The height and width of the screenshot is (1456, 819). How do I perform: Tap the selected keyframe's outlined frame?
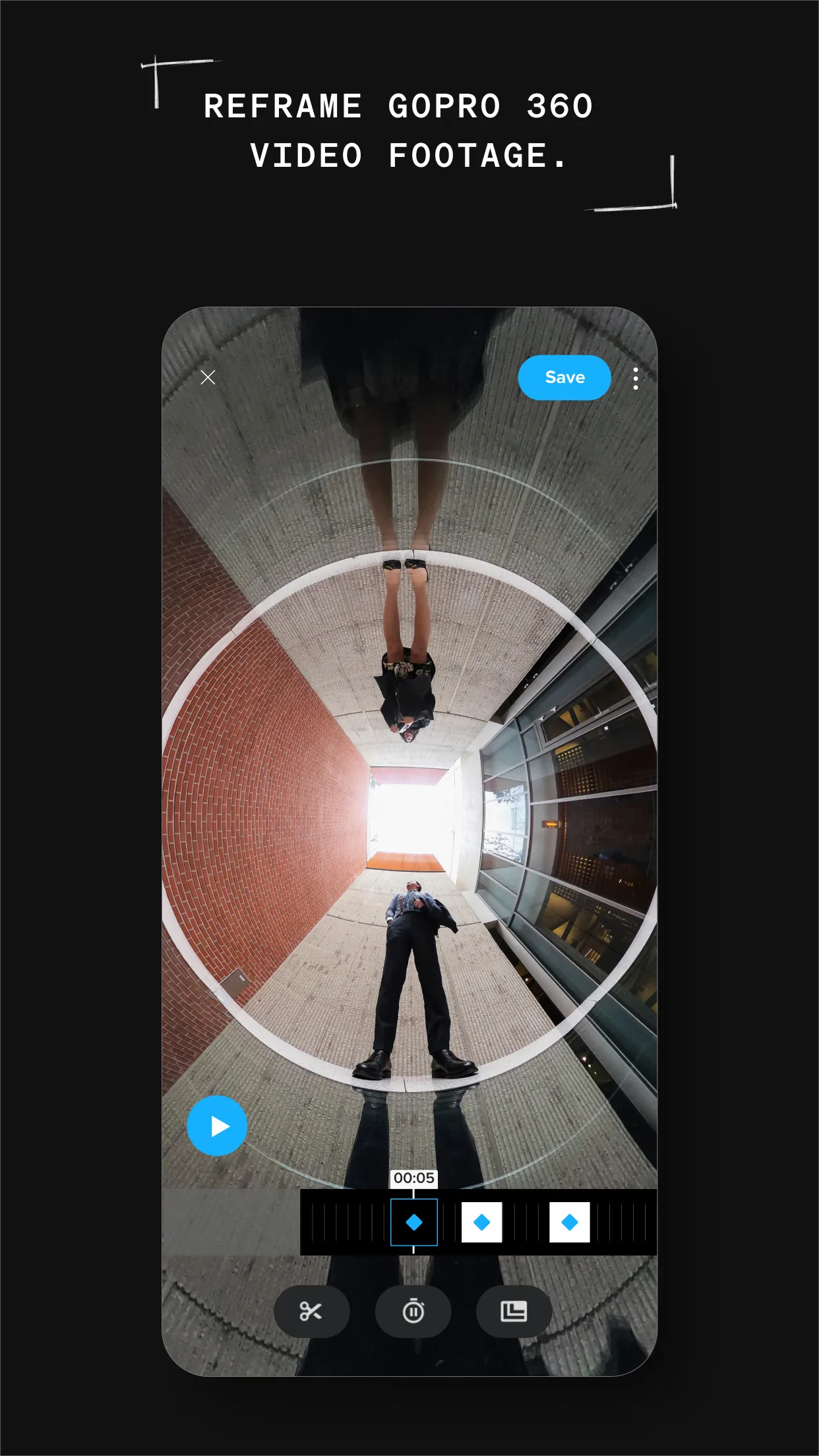(414, 1221)
